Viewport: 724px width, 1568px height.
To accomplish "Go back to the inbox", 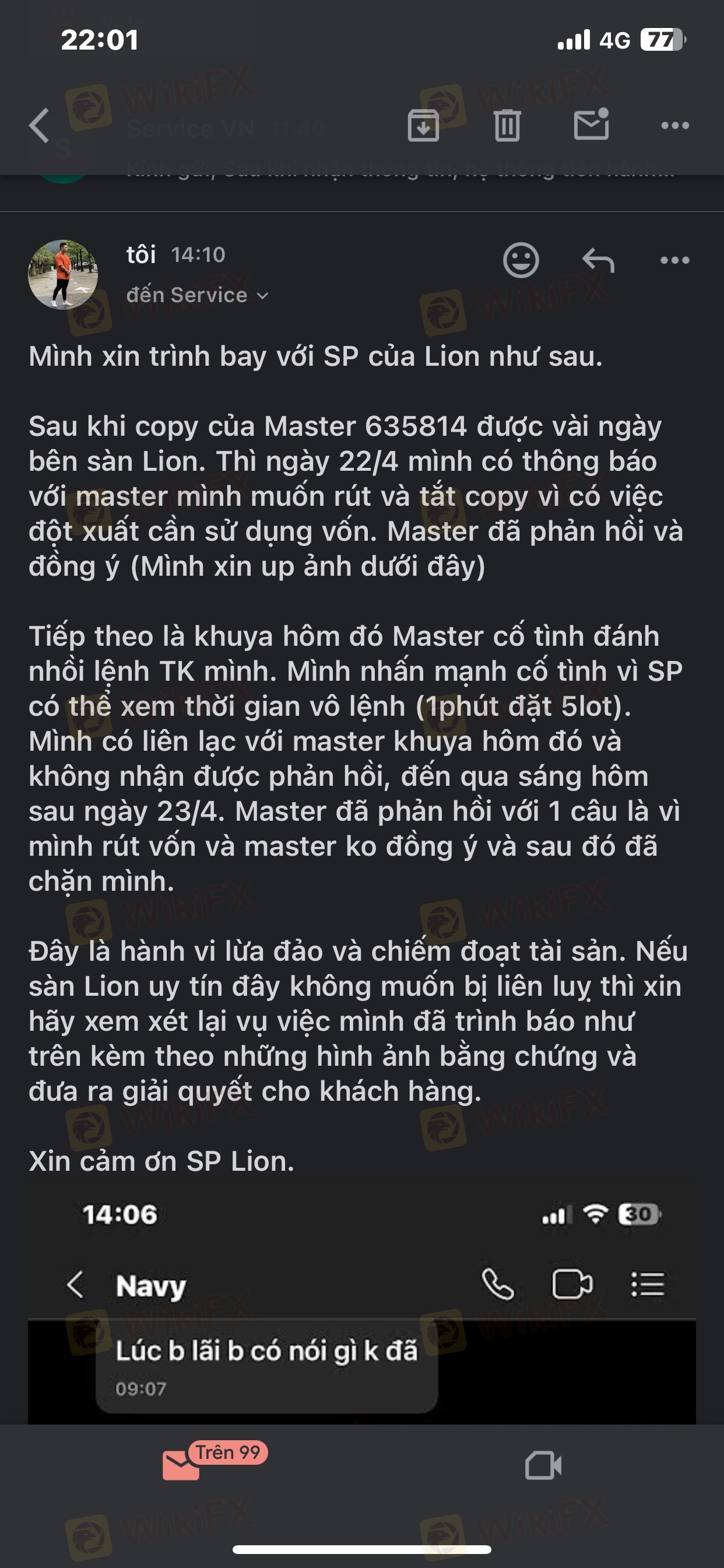I will click(40, 126).
